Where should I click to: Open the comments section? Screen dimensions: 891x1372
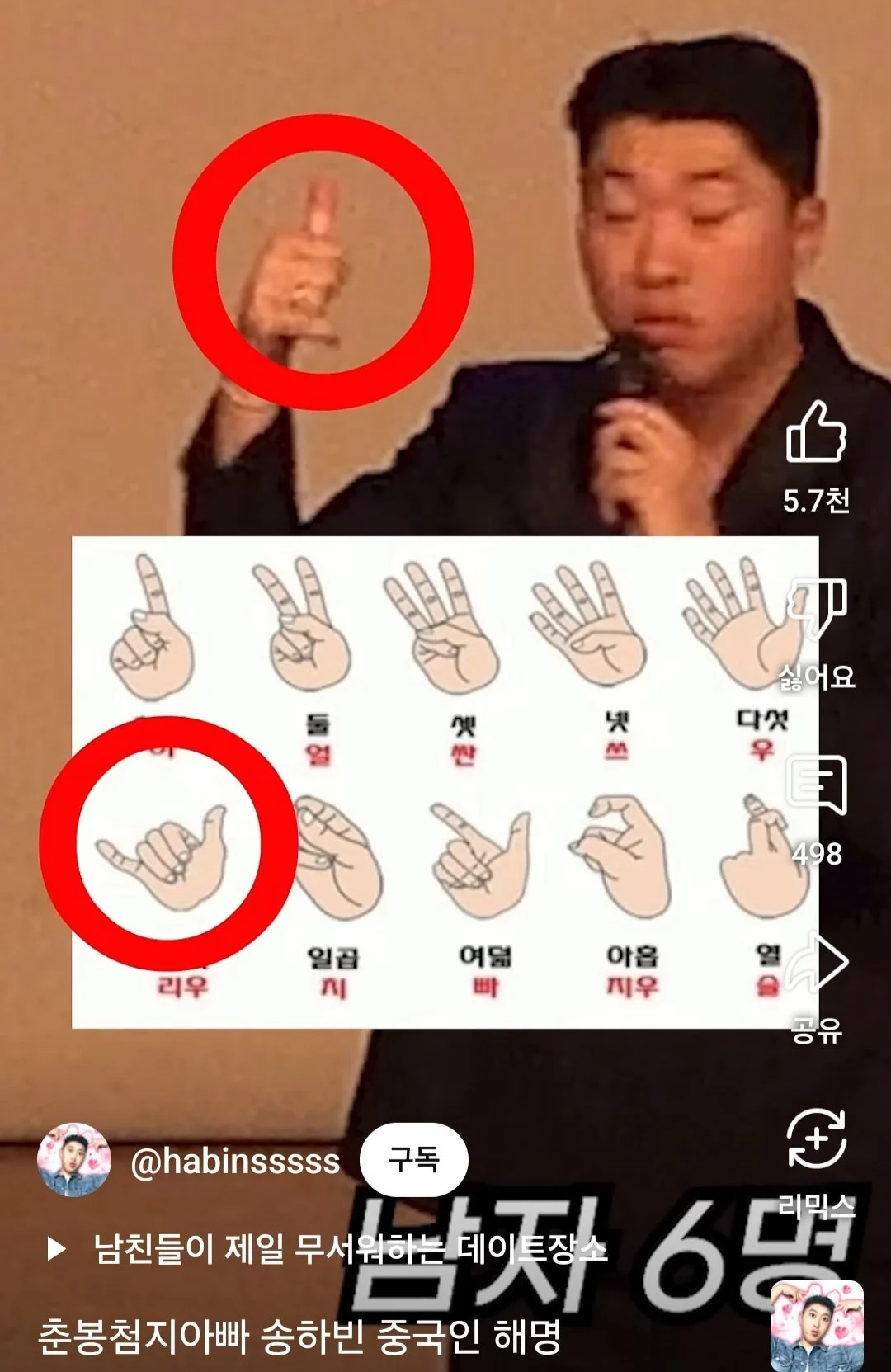[816, 785]
